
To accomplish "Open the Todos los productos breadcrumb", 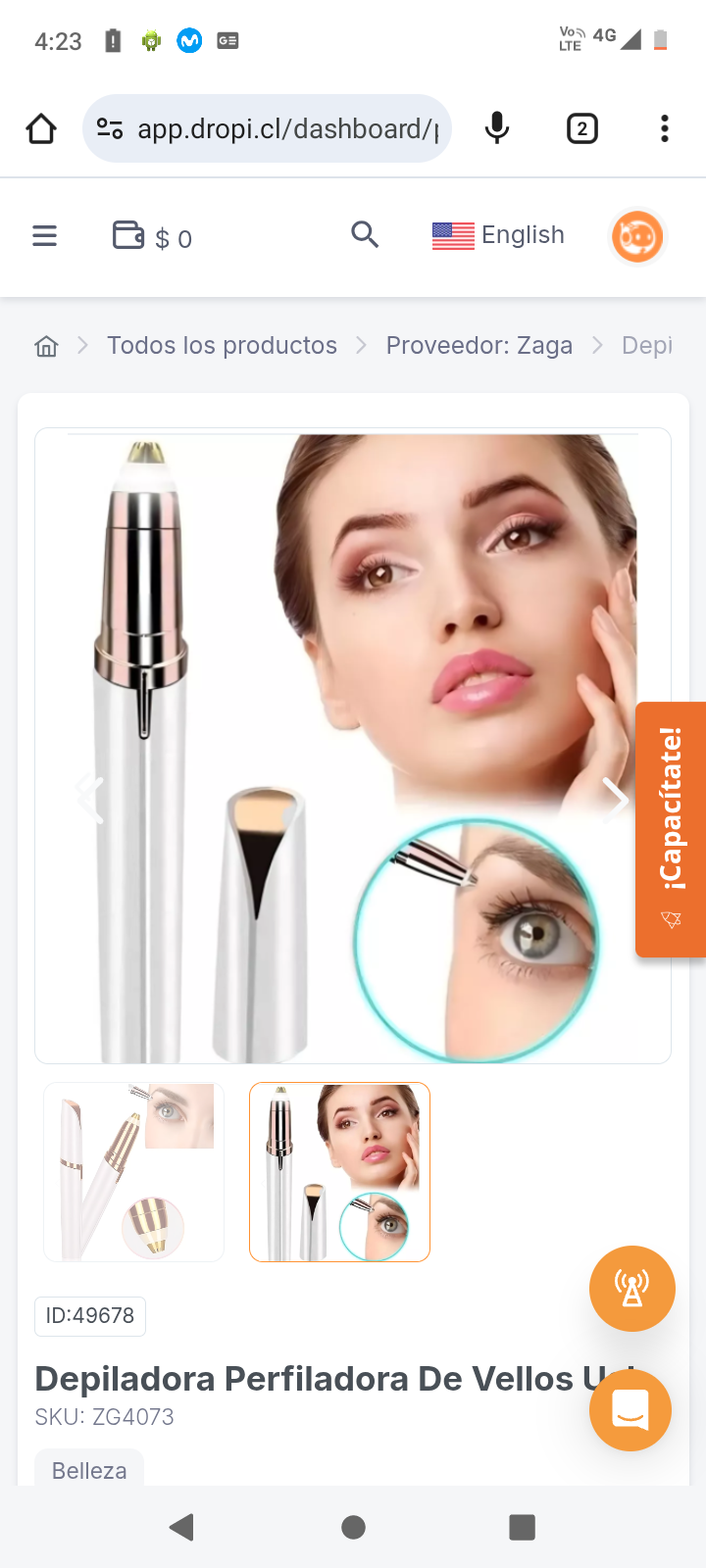I will (222, 346).
